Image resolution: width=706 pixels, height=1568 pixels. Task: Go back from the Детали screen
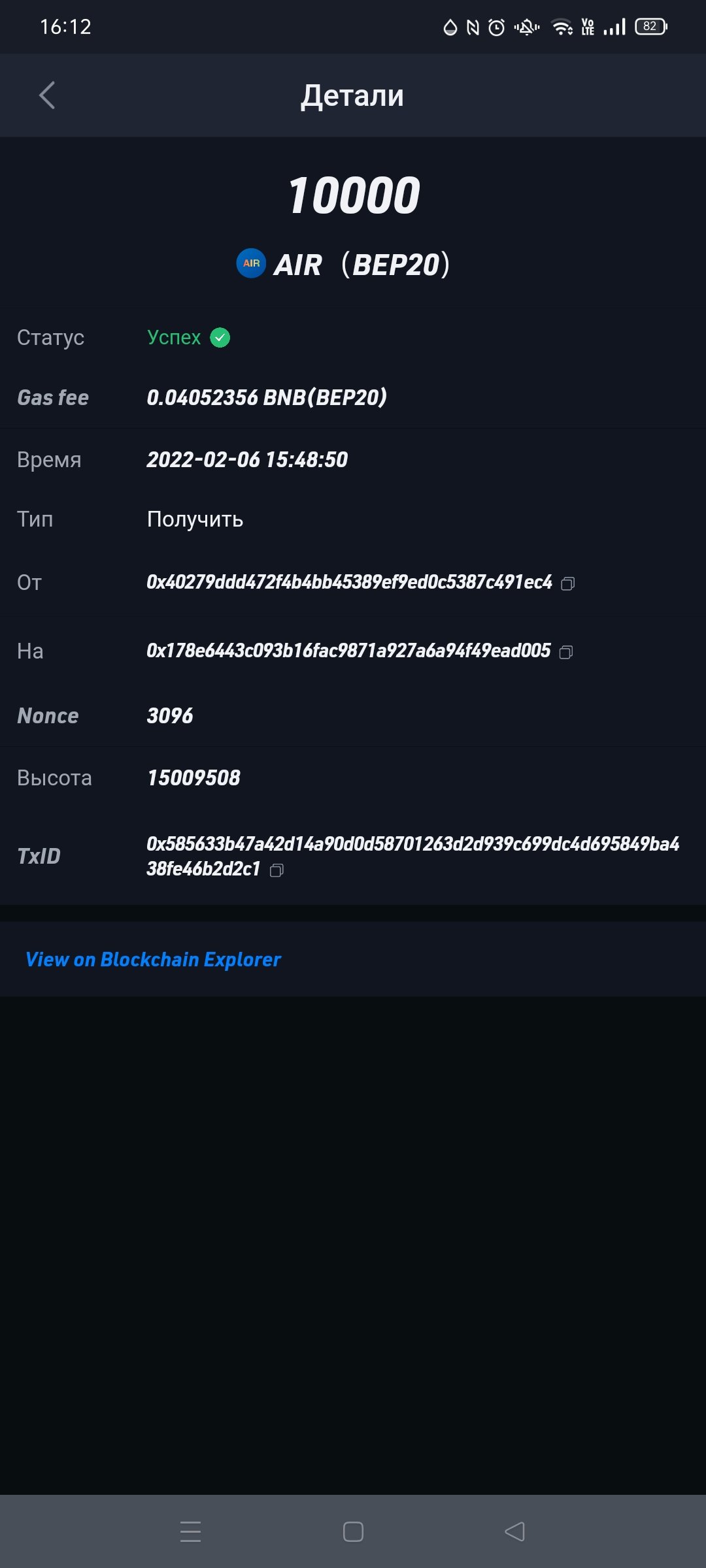pyautogui.click(x=47, y=95)
